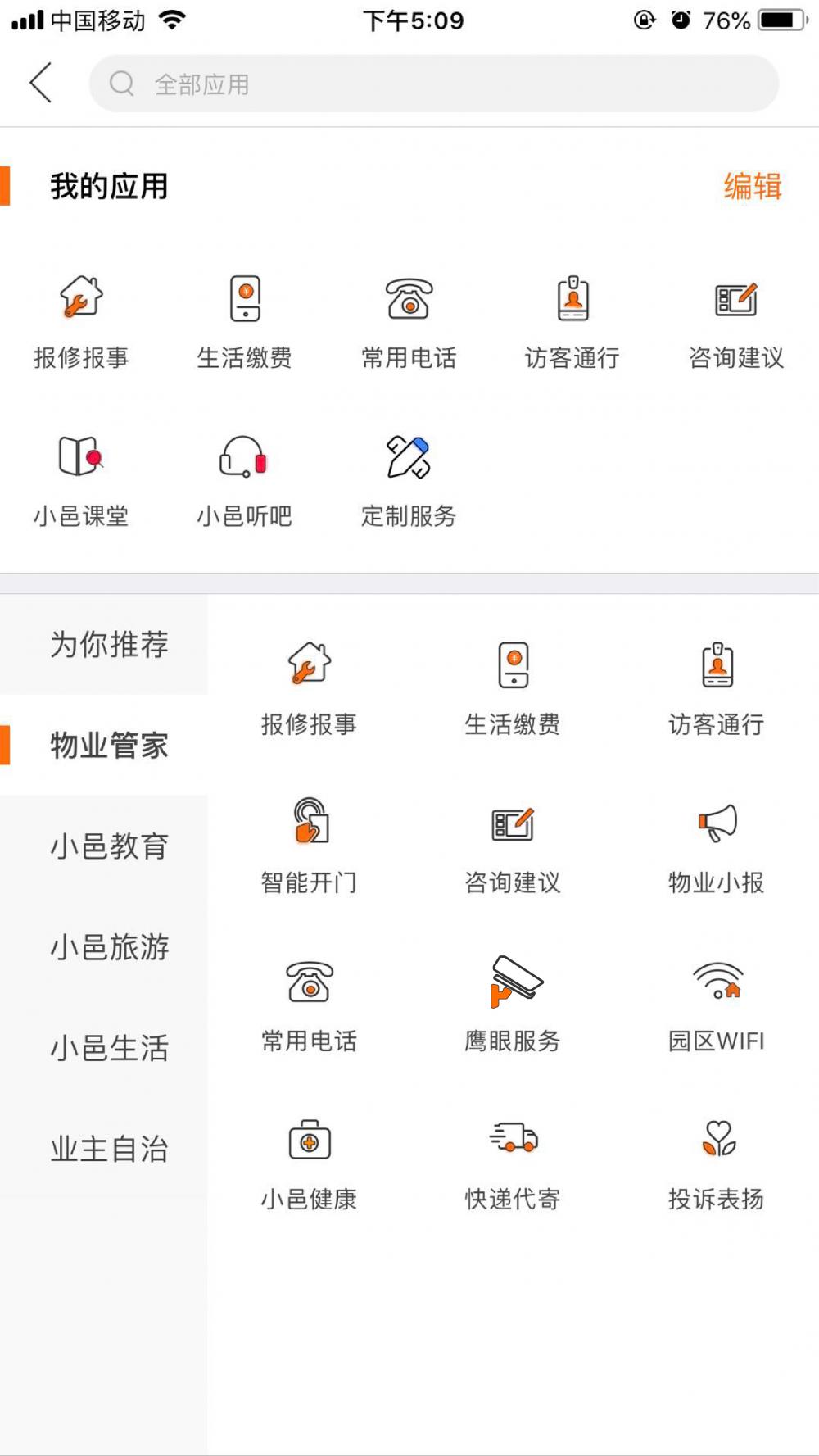Open 小邑课堂 in my apps
This screenshot has height=1456, width=819.
pyautogui.click(x=81, y=480)
